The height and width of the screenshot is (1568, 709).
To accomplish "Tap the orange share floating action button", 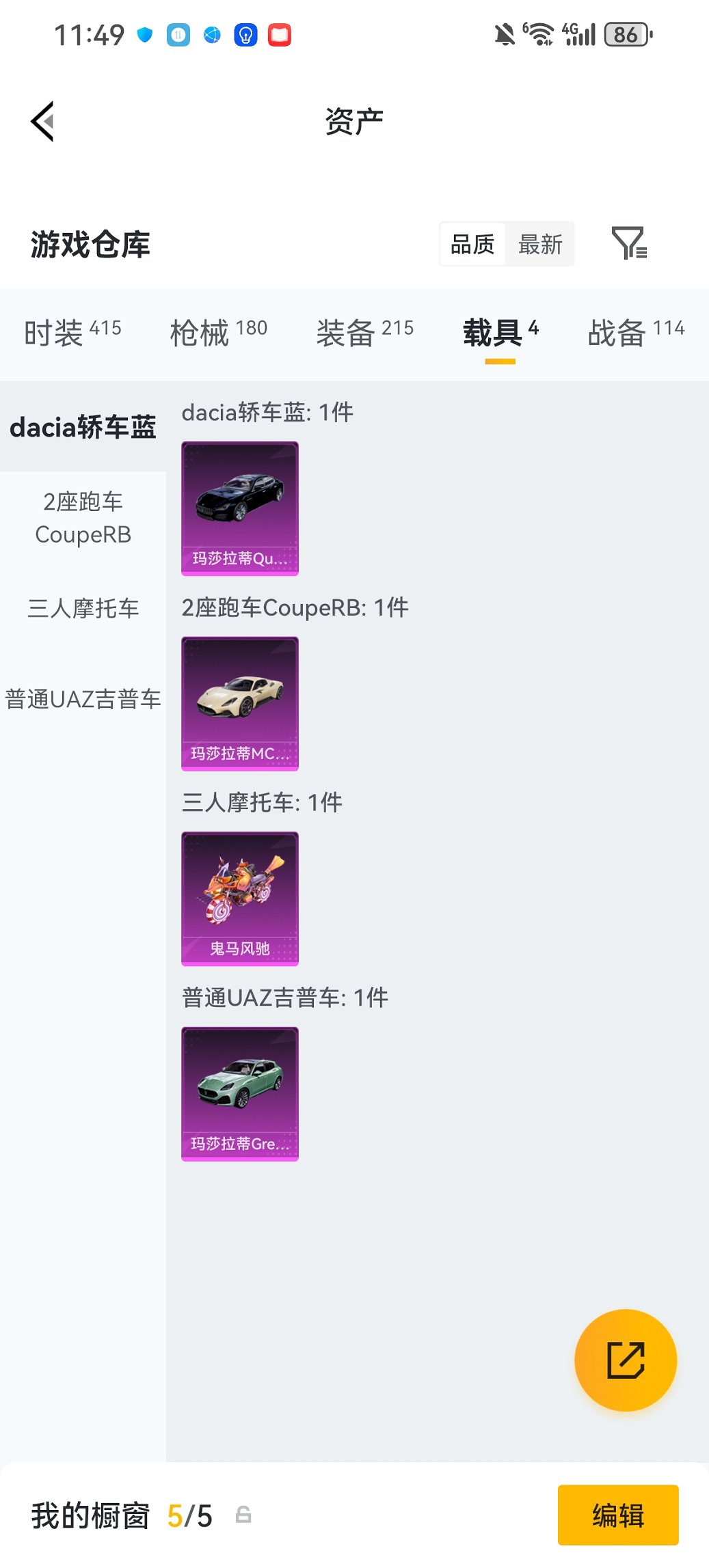I will coord(625,1360).
